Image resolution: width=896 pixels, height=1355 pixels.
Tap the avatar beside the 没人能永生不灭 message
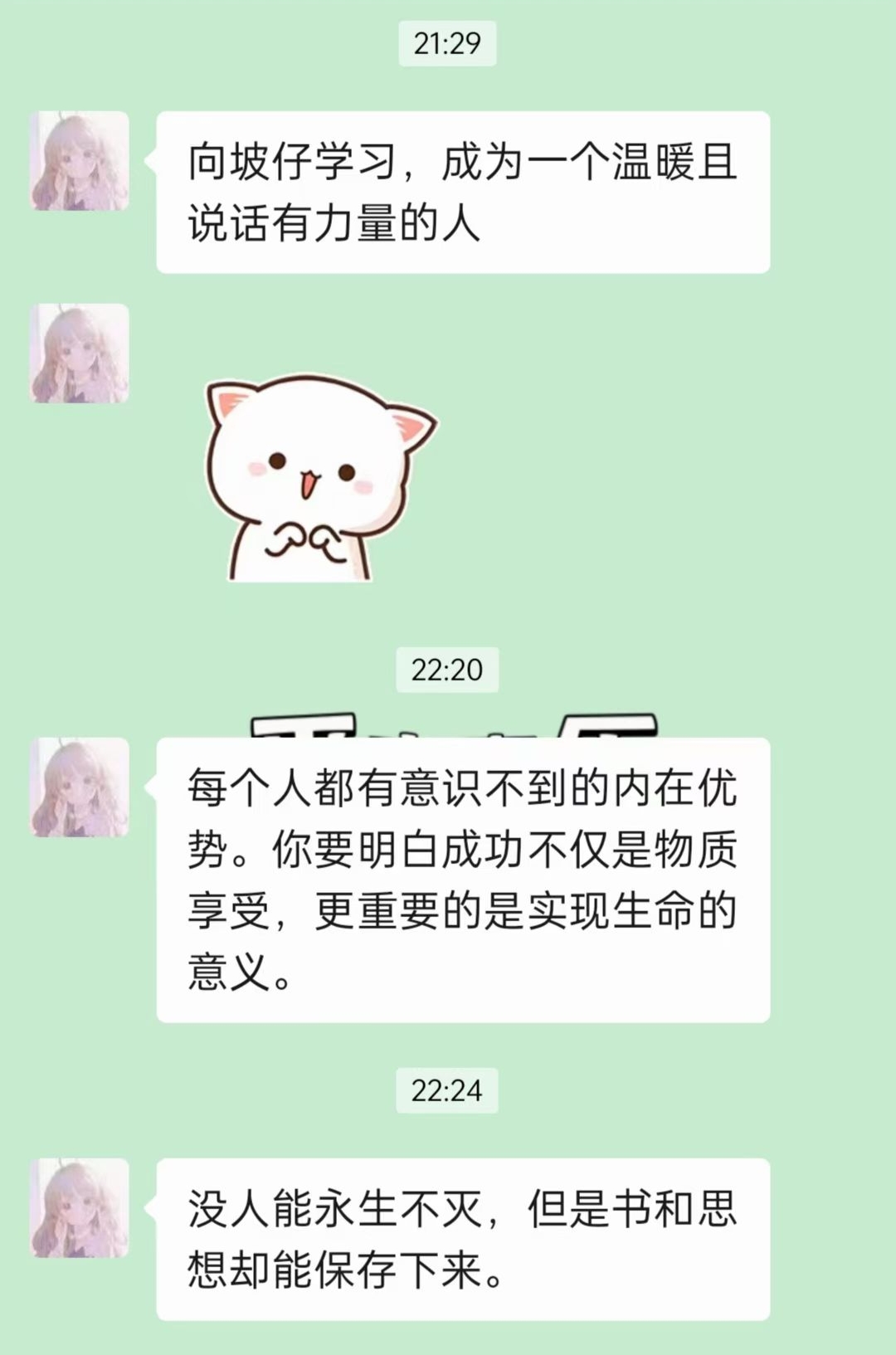tap(80, 1208)
